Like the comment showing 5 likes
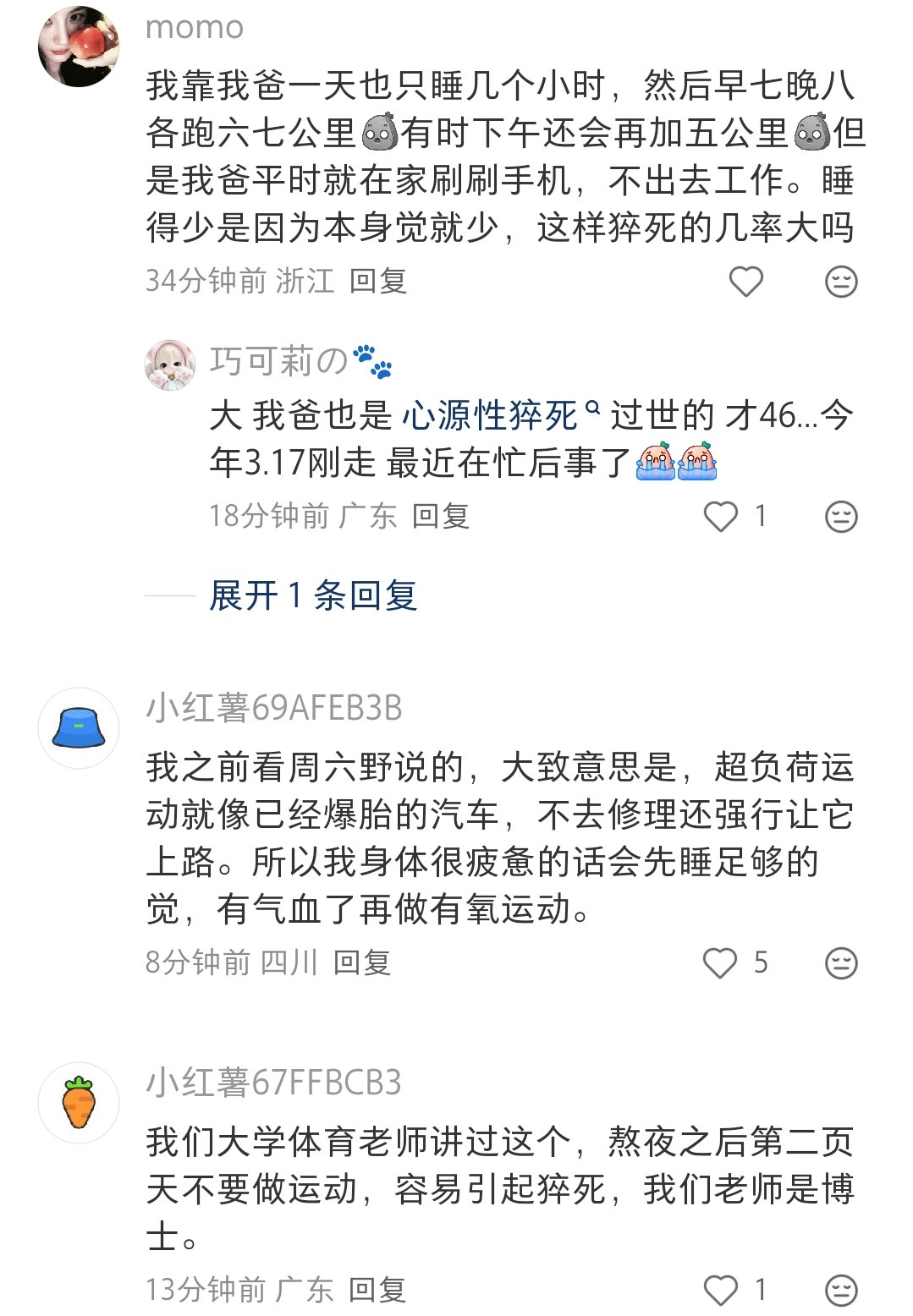This screenshot has width=913, height=1316. pyautogui.click(x=720, y=962)
